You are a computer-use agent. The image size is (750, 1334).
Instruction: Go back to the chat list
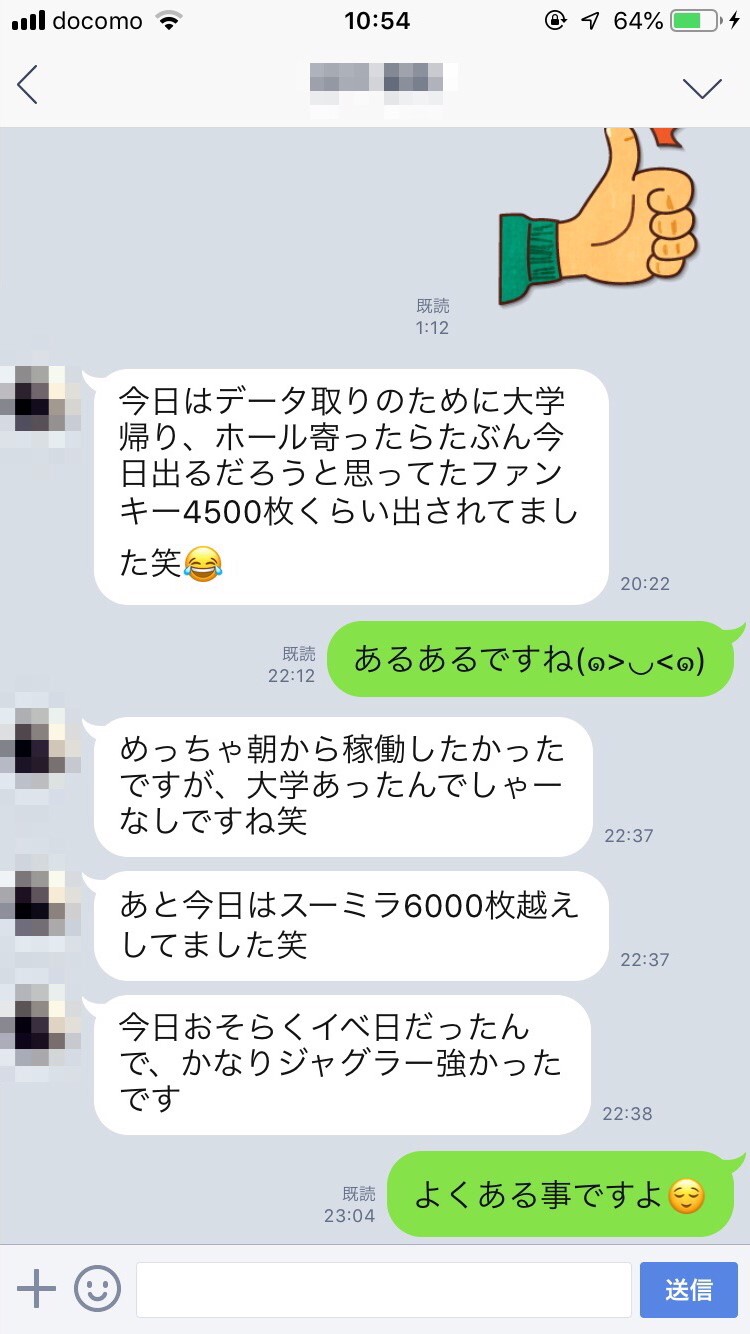click(28, 85)
